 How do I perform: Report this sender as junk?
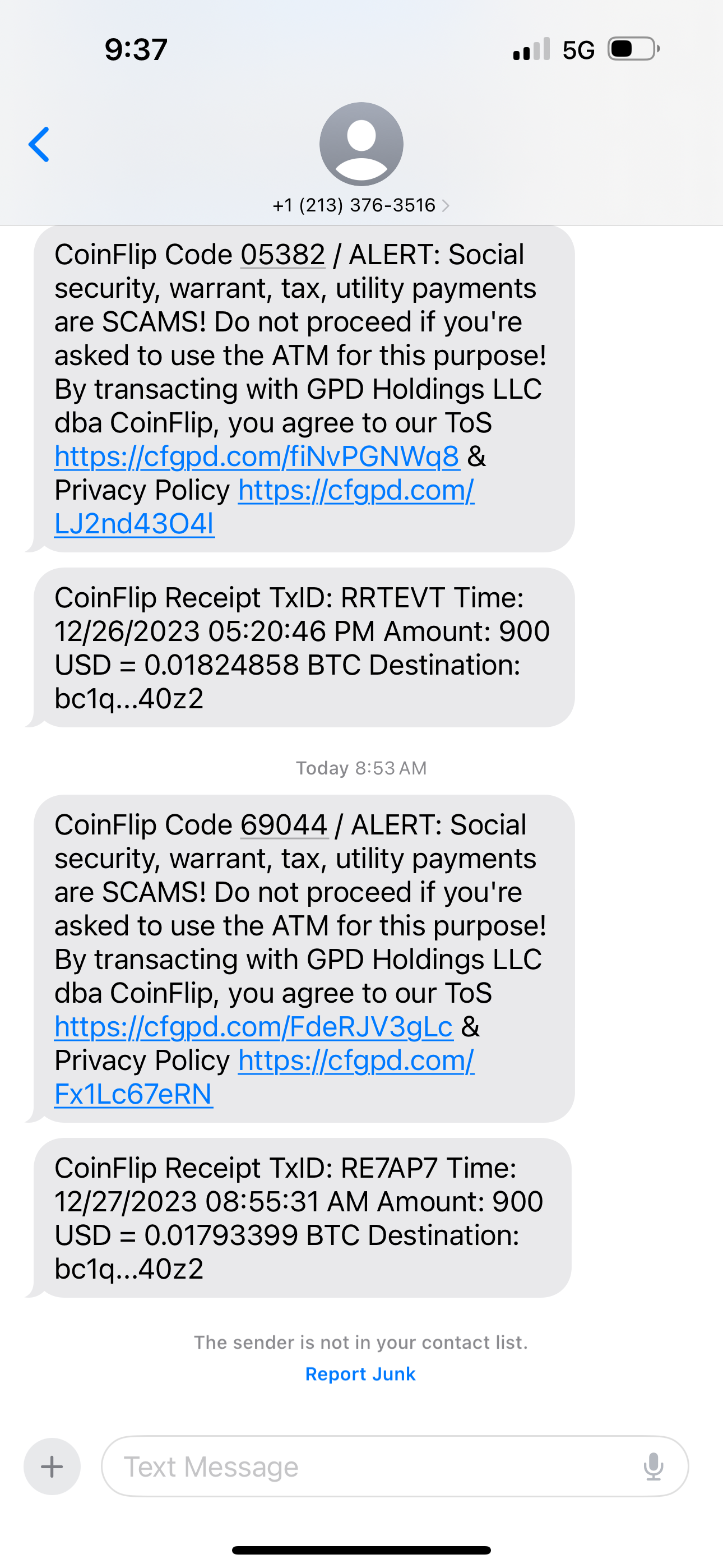tap(360, 1374)
